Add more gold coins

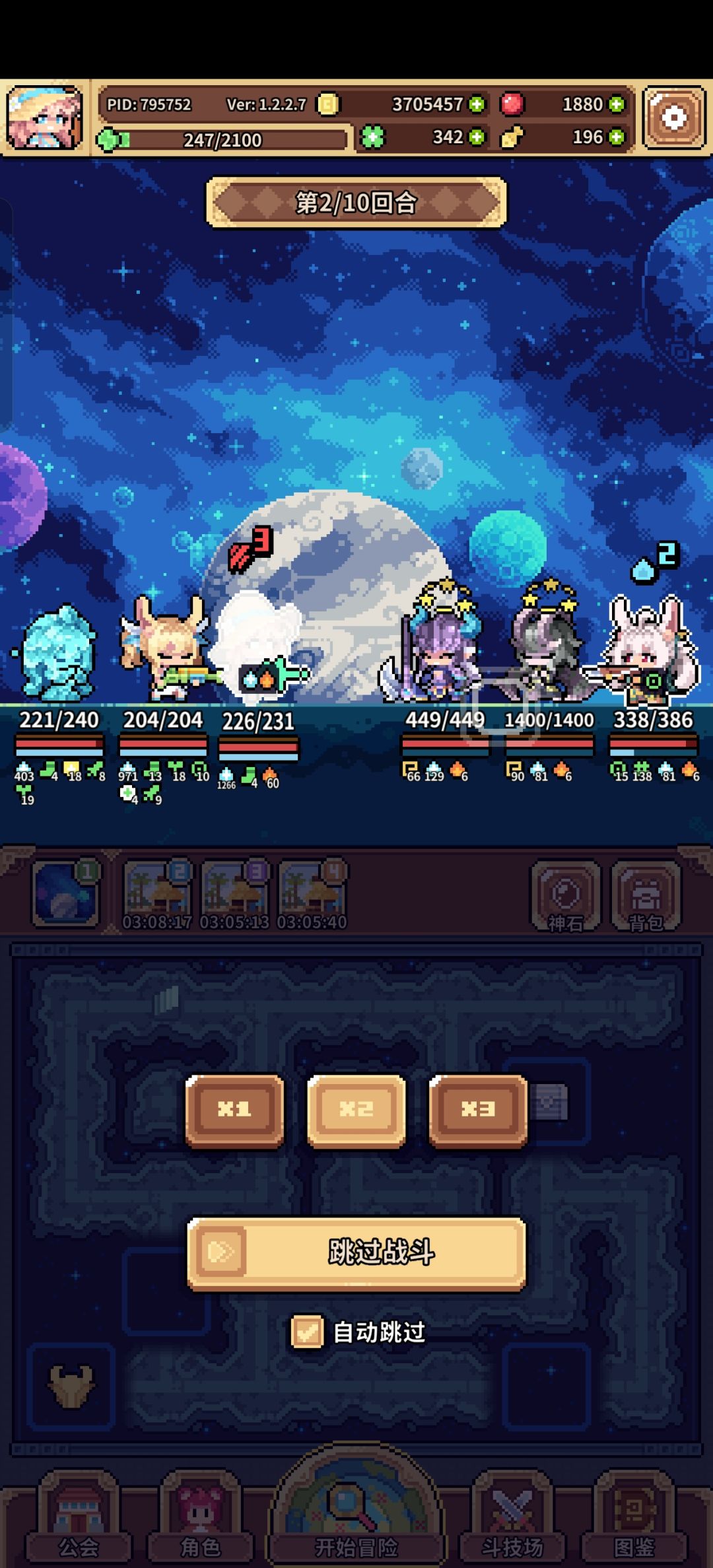point(477,104)
